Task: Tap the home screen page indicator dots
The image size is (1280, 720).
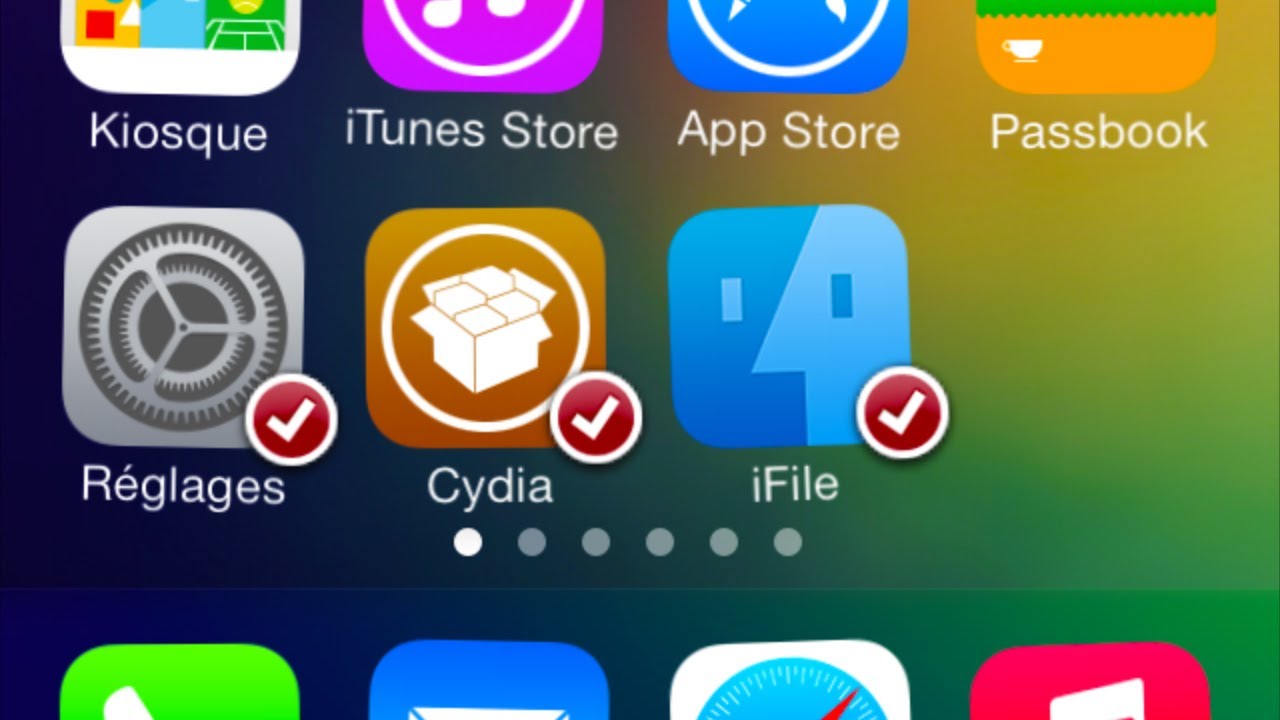Action: pos(627,543)
